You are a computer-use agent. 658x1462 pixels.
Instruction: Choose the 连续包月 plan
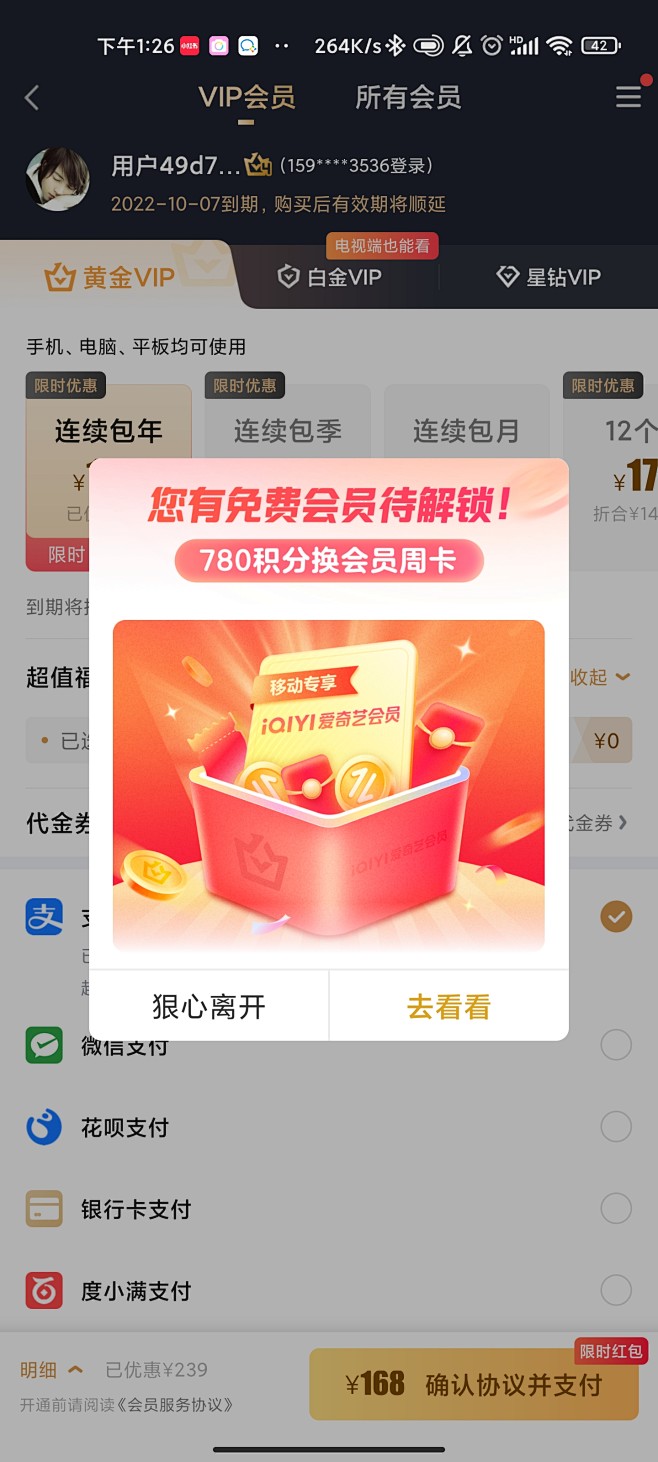point(467,431)
